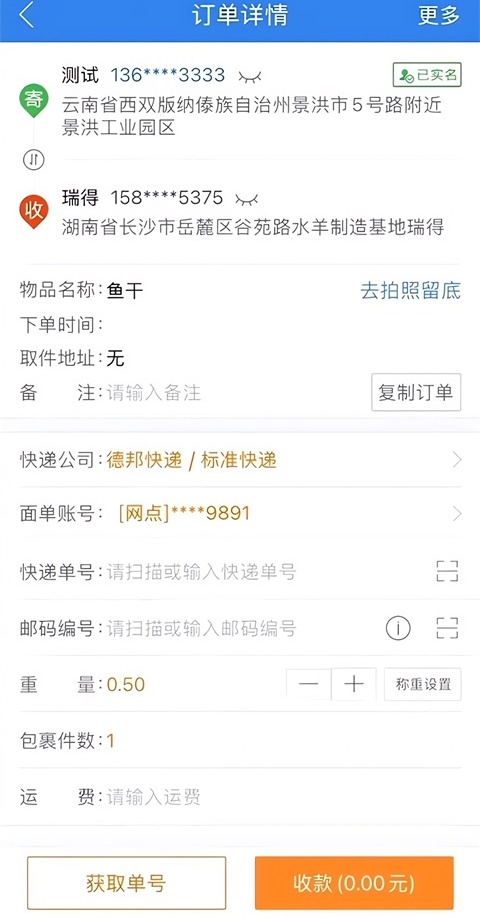Tap the 复制订单 button
This screenshot has width=480, height=918.
416,392
